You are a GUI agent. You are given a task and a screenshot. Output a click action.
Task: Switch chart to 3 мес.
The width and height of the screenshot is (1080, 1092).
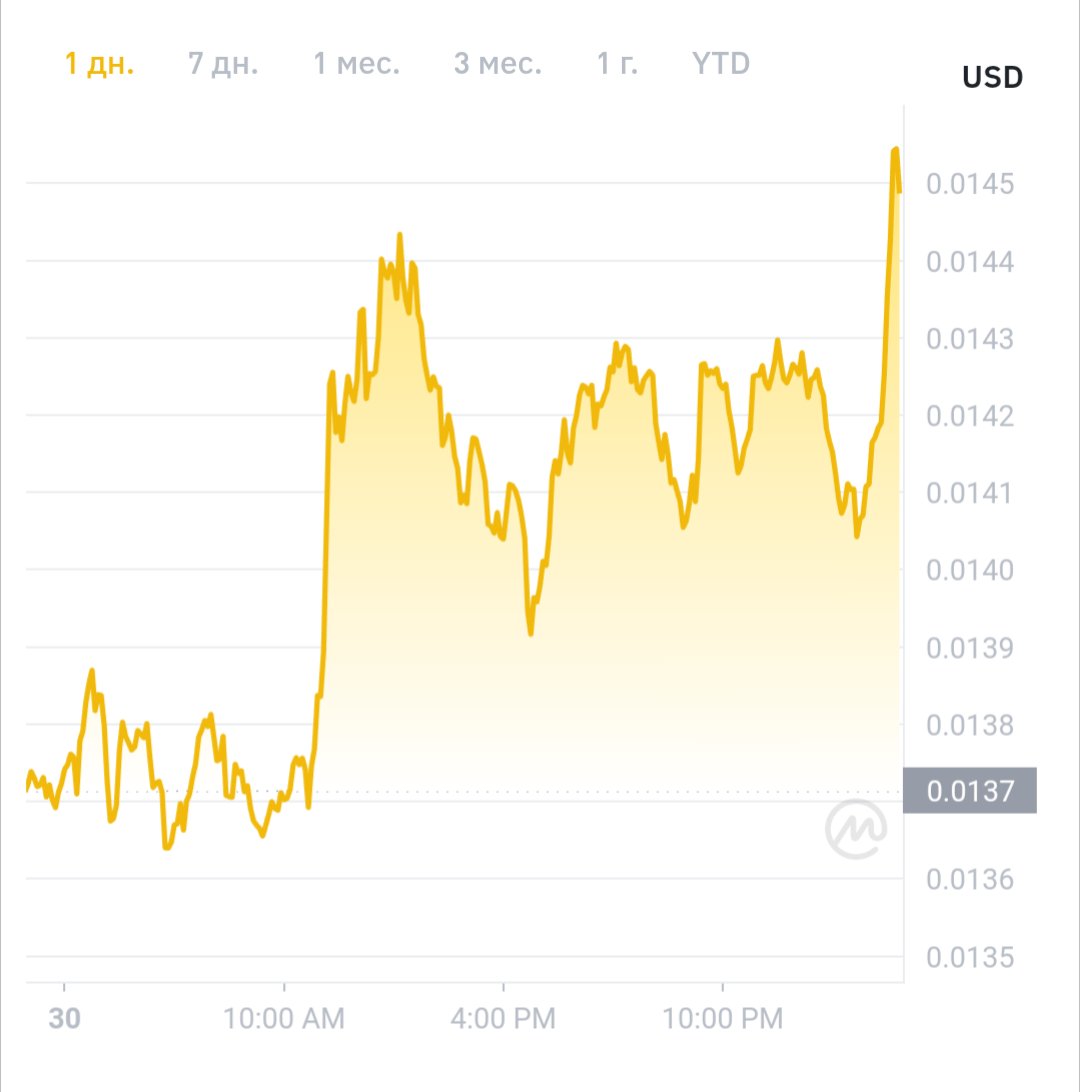point(497,65)
